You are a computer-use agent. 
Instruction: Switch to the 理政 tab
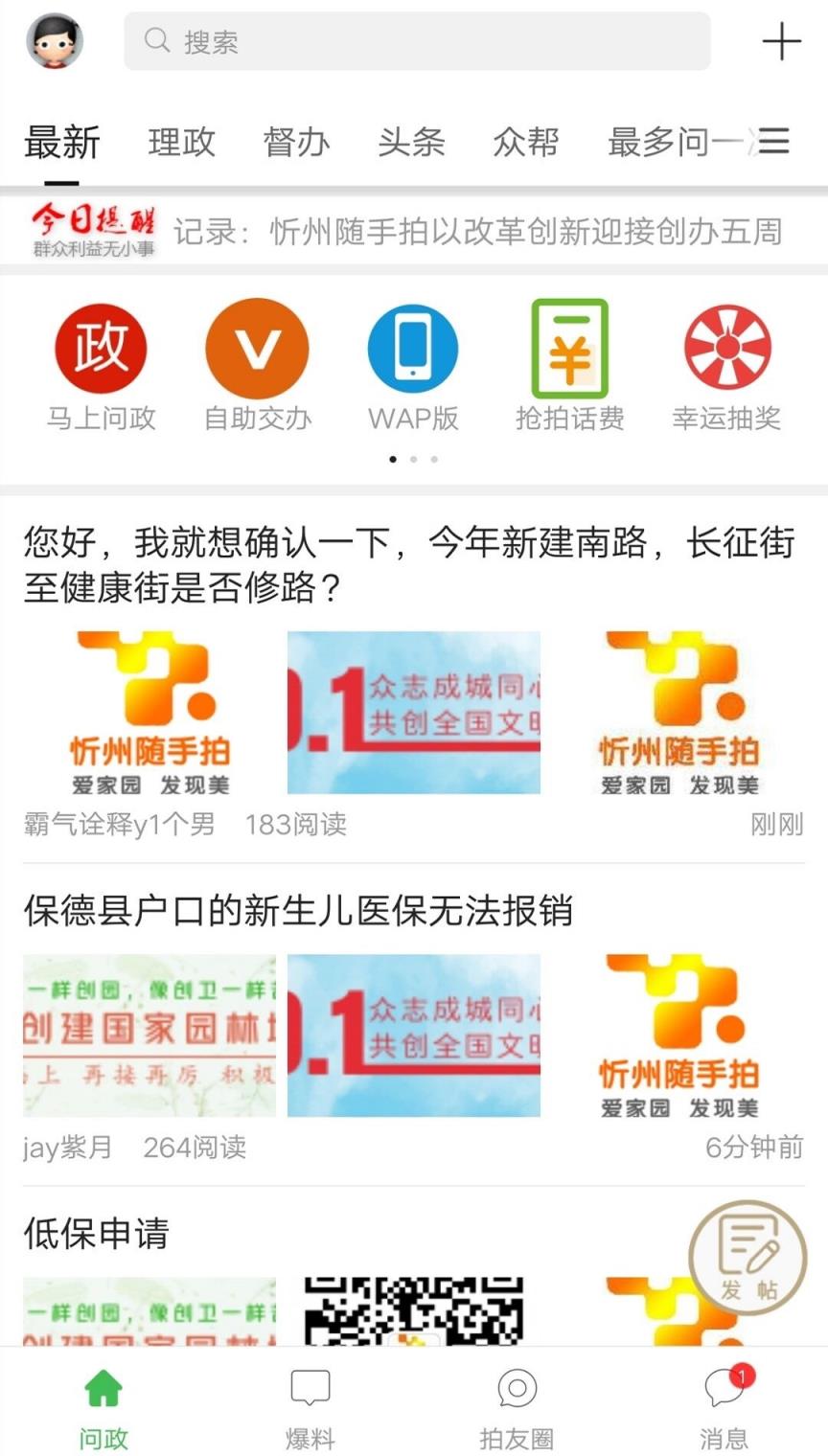181,142
